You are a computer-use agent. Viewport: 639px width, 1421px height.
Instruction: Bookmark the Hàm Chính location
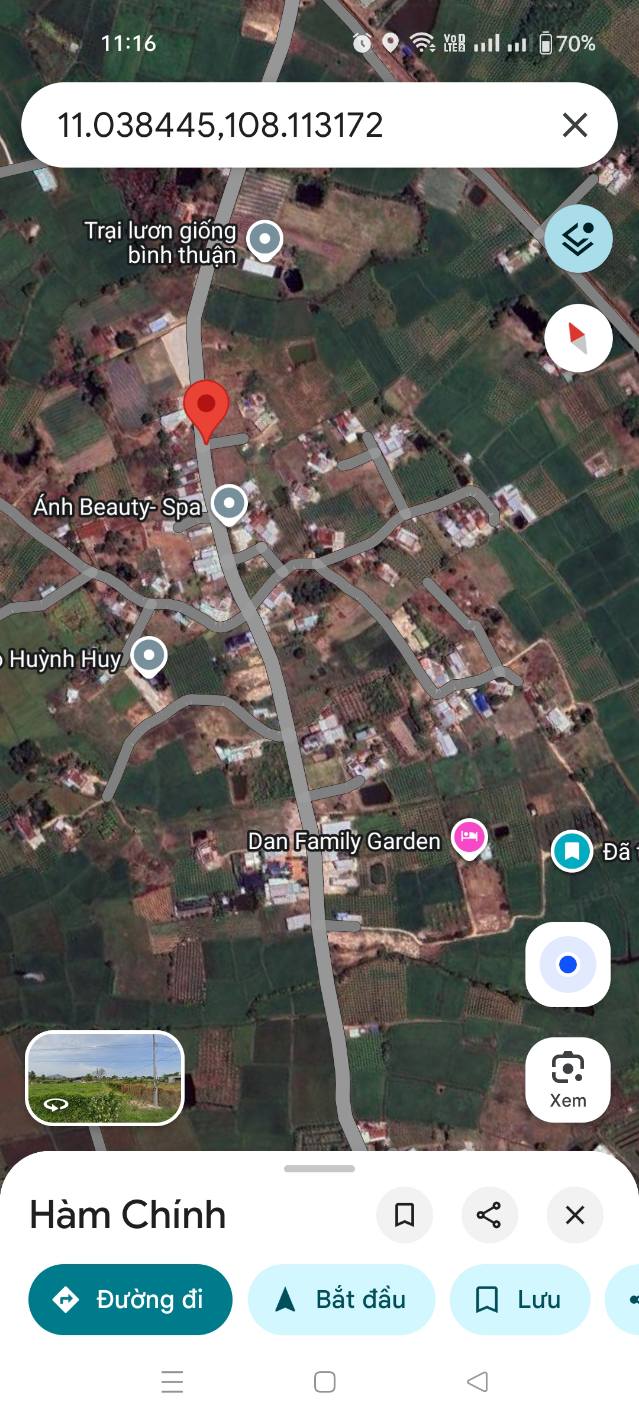click(404, 1215)
